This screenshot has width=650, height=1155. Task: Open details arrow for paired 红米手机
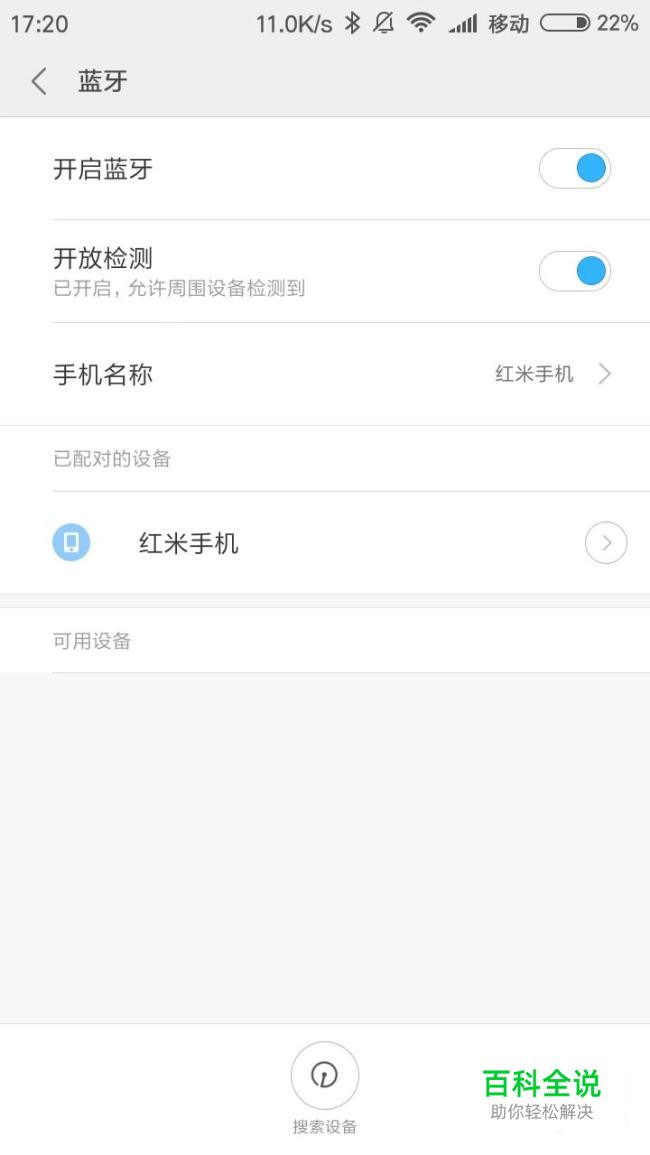click(606, 543)
